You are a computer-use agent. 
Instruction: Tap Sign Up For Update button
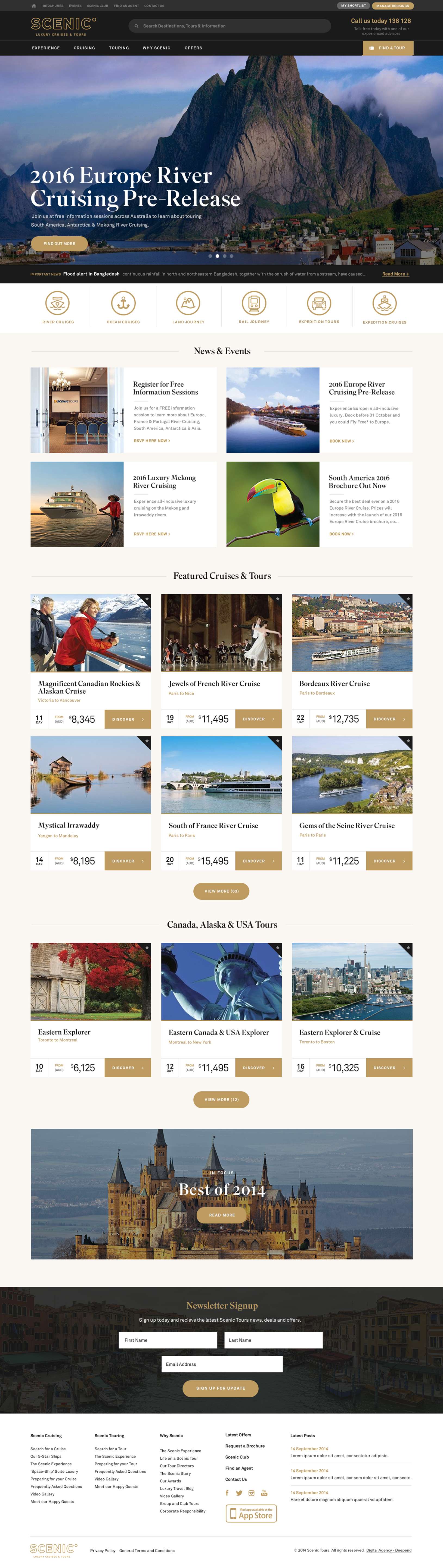point(221,1388)
